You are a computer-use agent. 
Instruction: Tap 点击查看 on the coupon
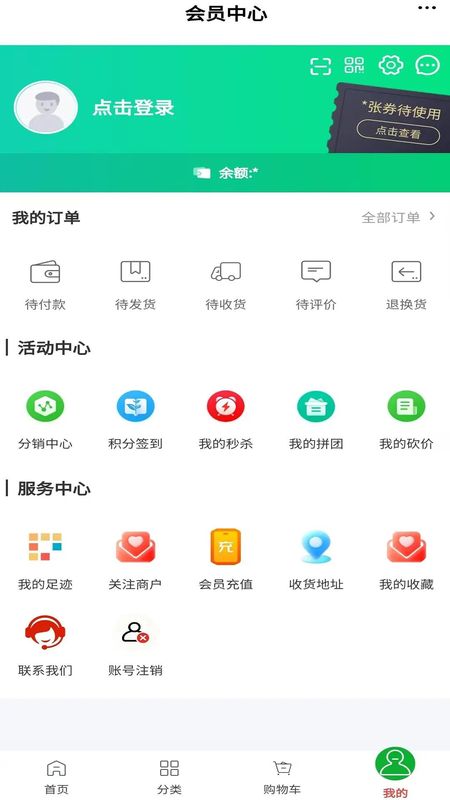[x=398, y=132]
